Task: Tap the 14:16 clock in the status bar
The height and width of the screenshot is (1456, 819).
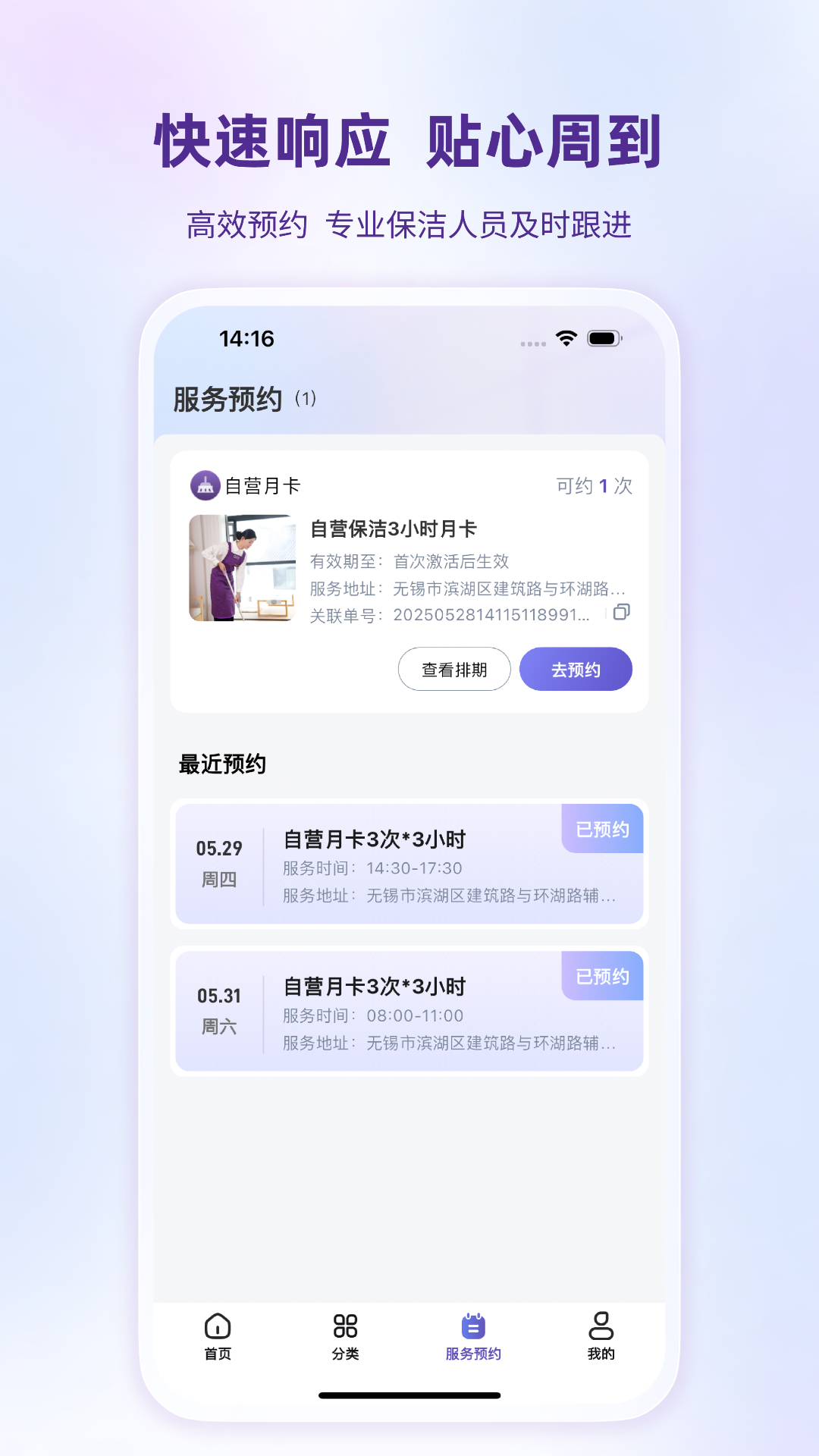Action: 244,340
